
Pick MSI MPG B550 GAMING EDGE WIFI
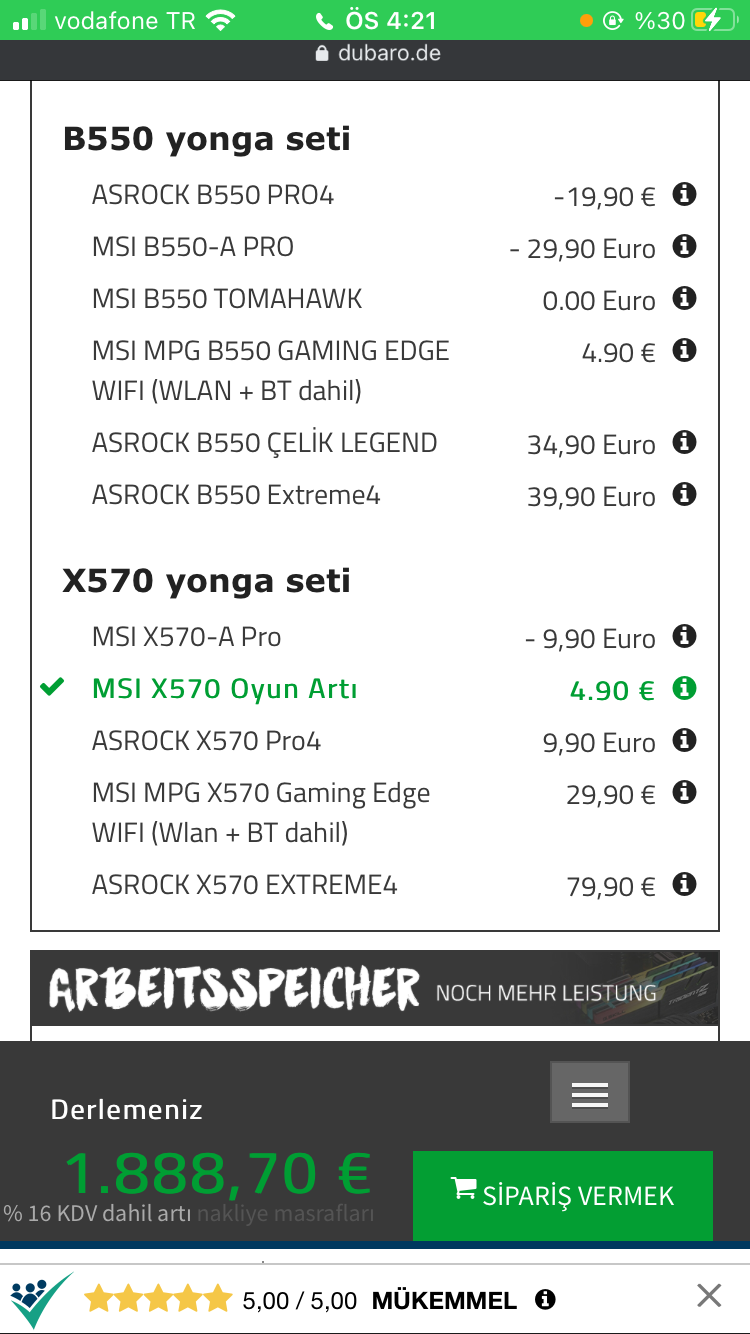[271, 370]
